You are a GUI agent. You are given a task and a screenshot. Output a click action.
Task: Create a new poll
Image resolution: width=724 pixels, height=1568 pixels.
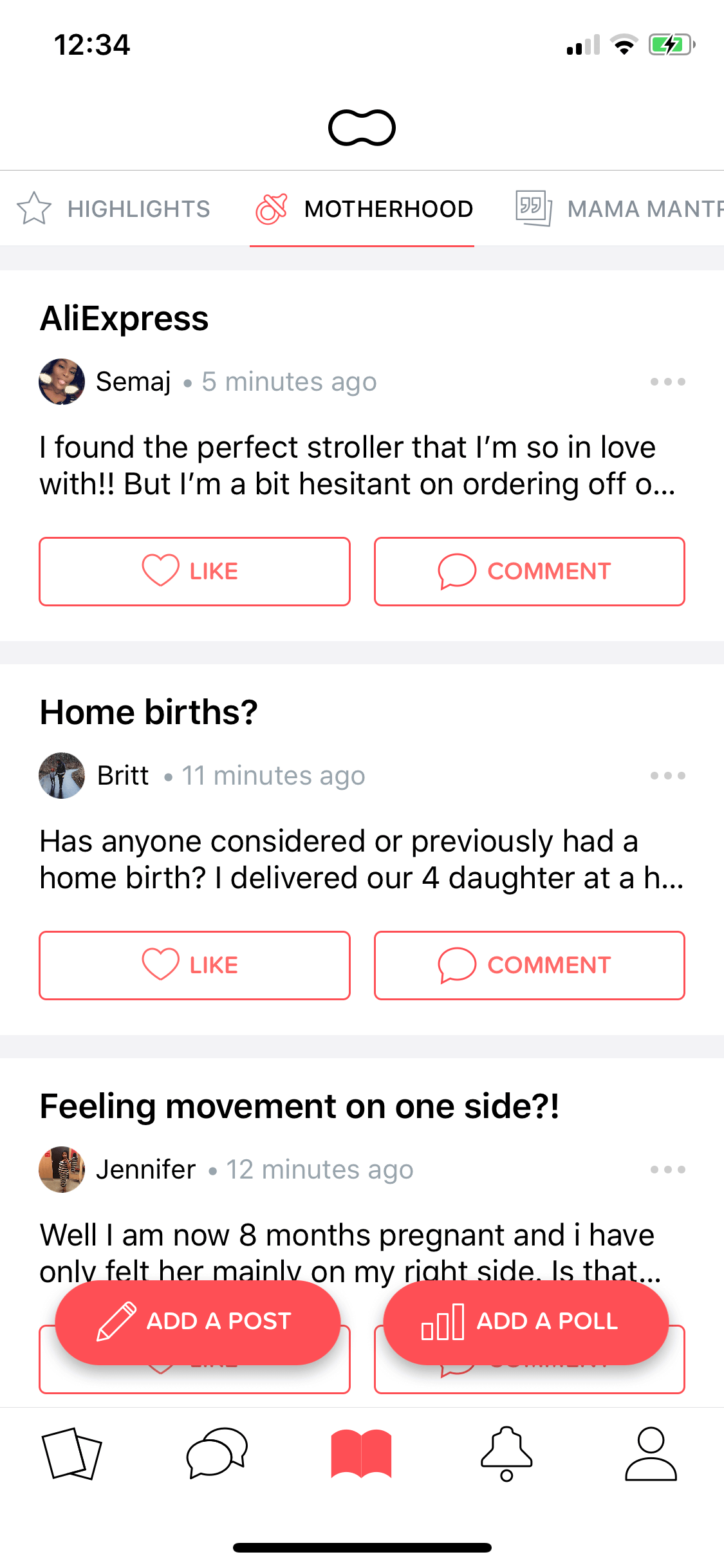click(526, 1322)
